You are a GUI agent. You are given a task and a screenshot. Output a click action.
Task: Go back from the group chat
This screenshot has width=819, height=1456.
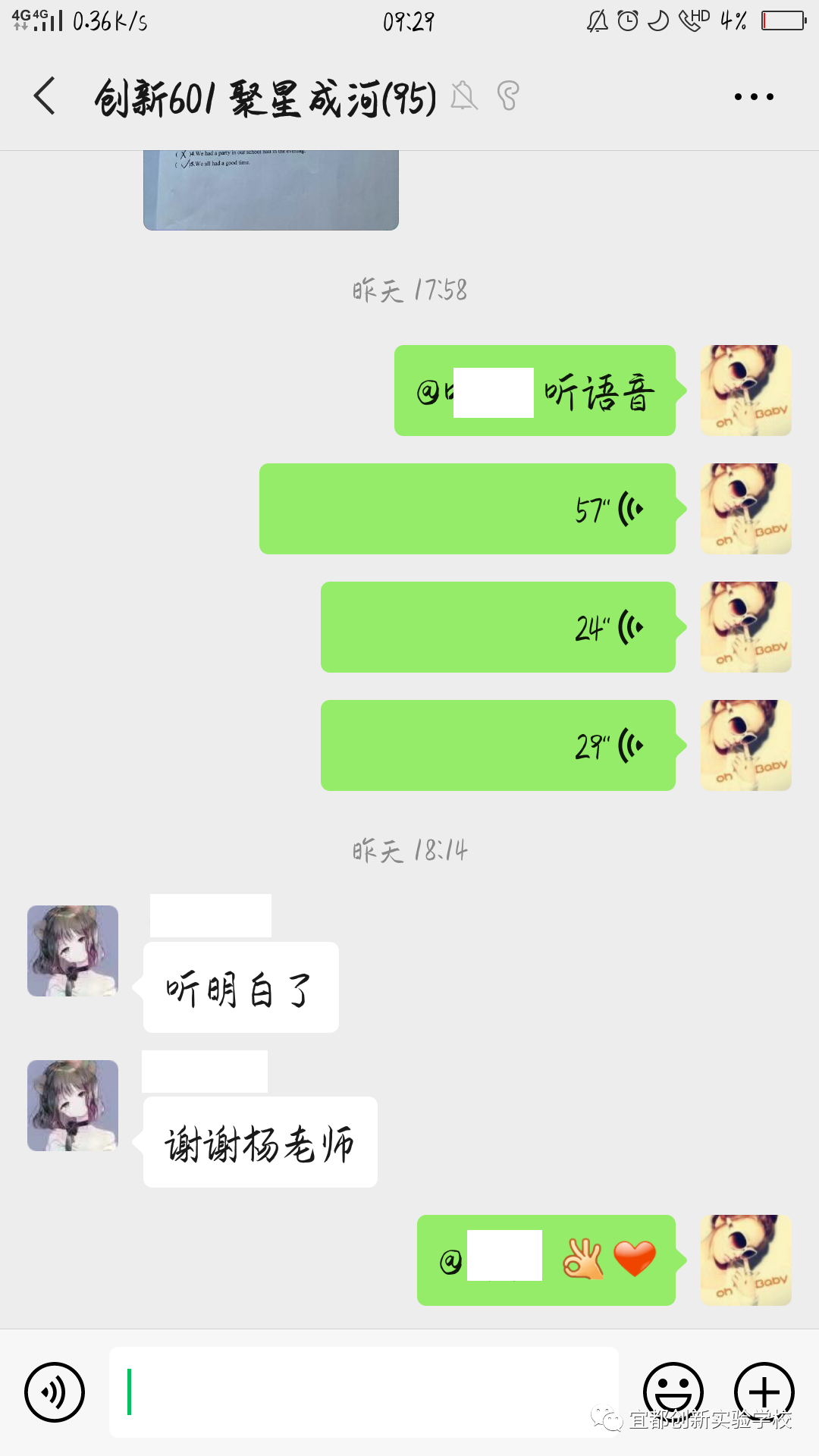coord(45,96)
